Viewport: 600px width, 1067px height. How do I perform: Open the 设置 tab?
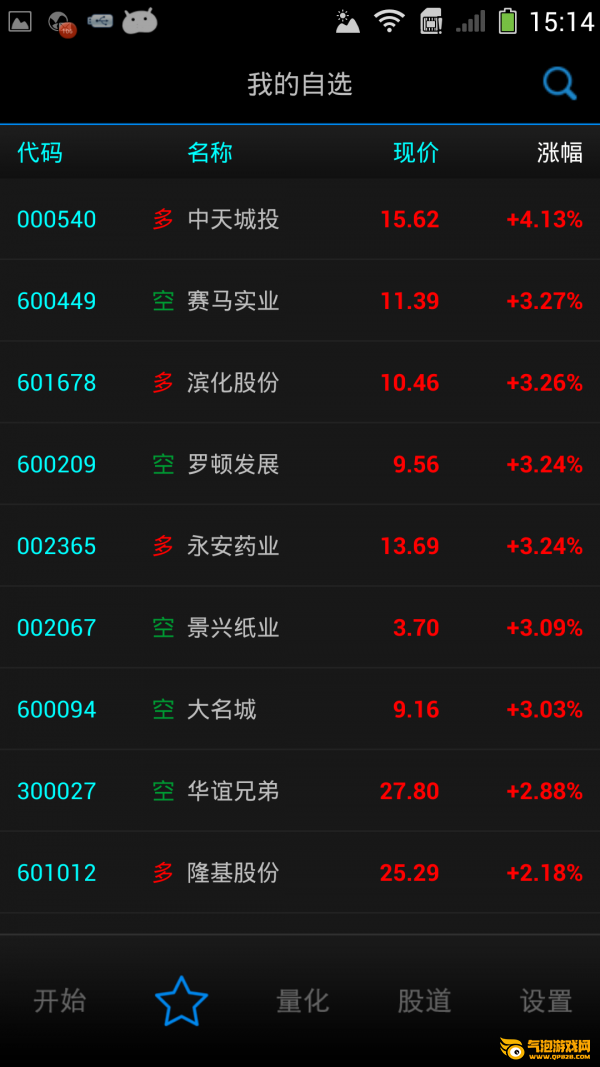coord(546,1000)
